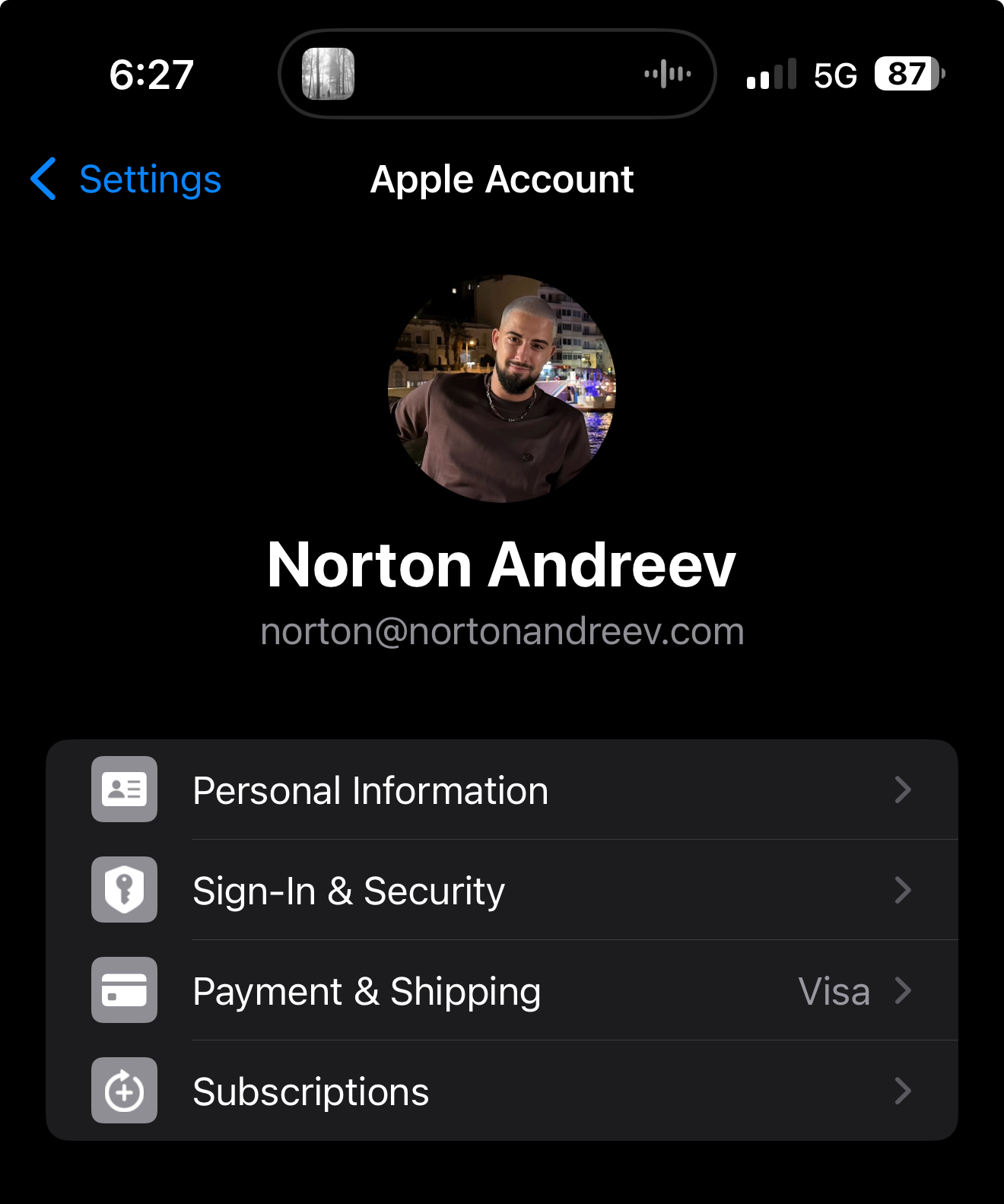Open the Dynamic Island now-playing activity

pos(497,74)
